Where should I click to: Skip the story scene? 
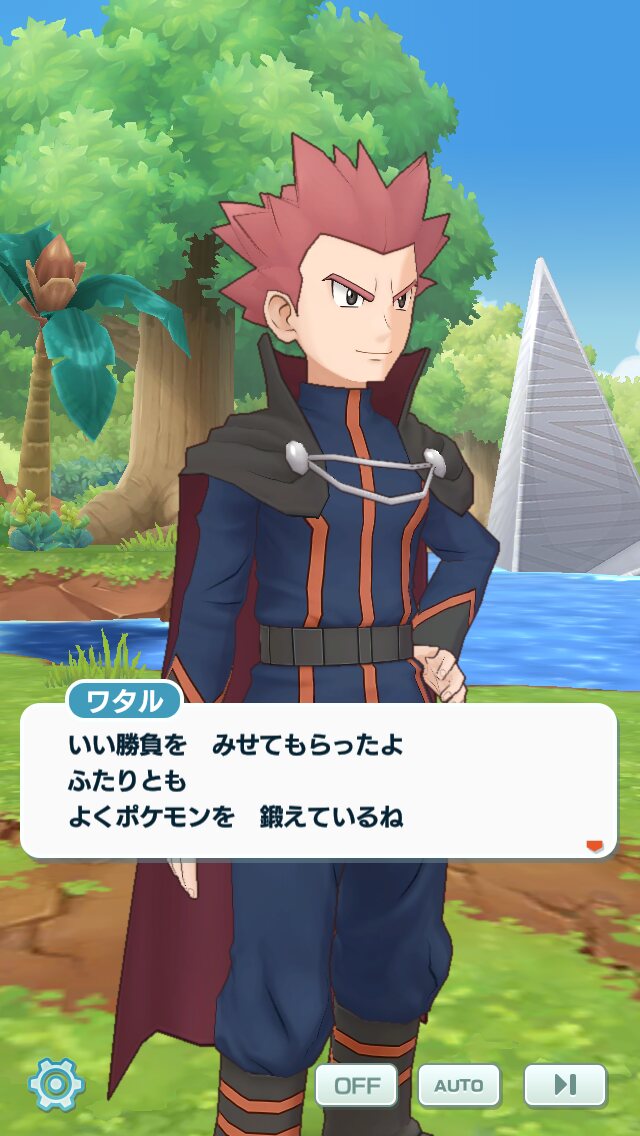coord(565,1085)
